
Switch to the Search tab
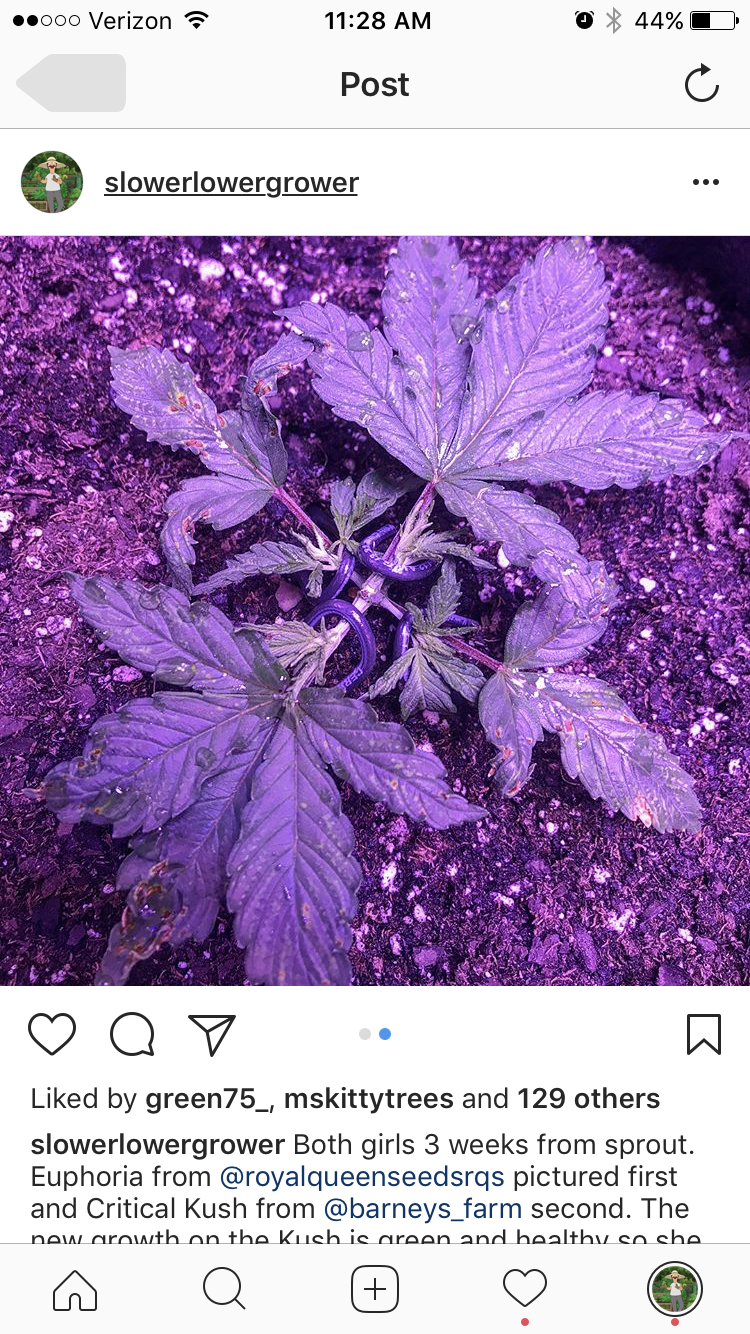(x=224, y=1289)
